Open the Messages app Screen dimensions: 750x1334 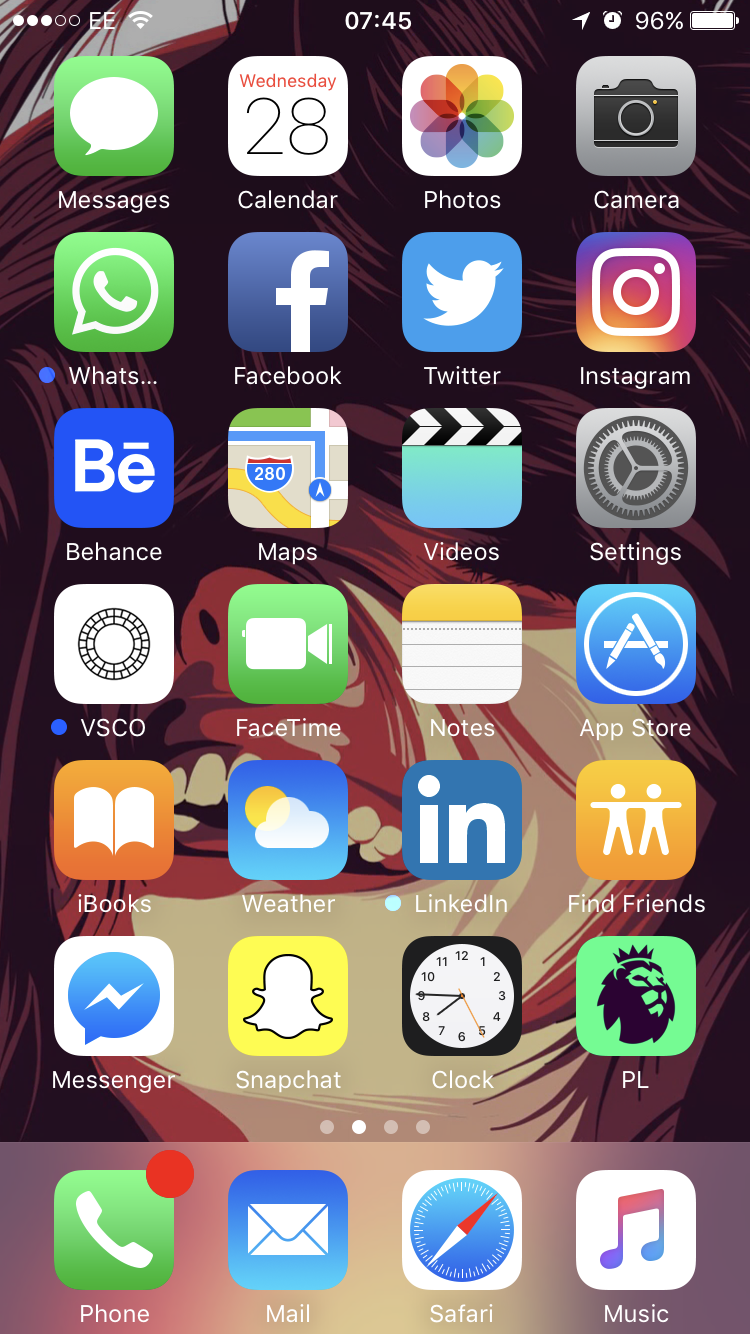(114, 116)
